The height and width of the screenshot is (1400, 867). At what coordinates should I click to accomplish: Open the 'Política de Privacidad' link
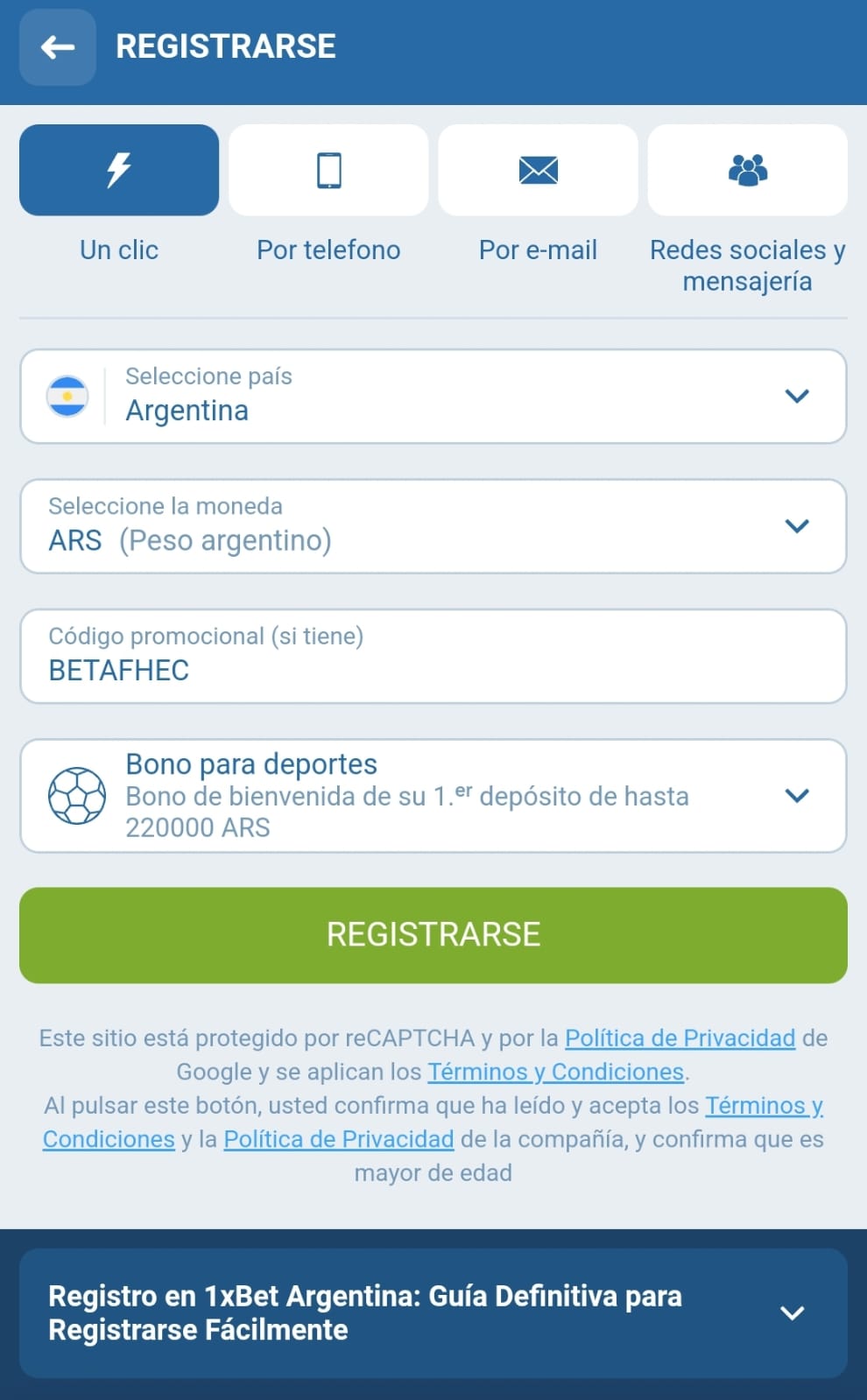679,1038
